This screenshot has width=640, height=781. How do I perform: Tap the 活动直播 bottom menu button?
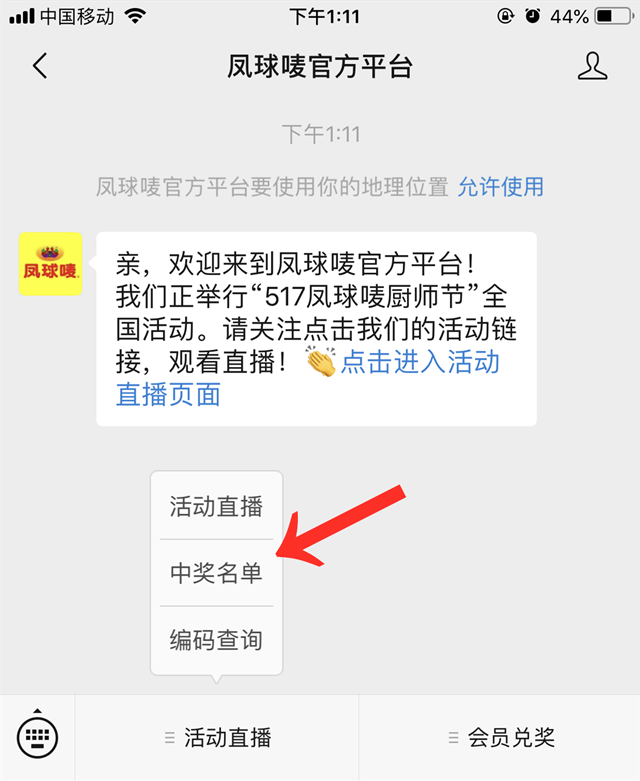coord(217,739)
